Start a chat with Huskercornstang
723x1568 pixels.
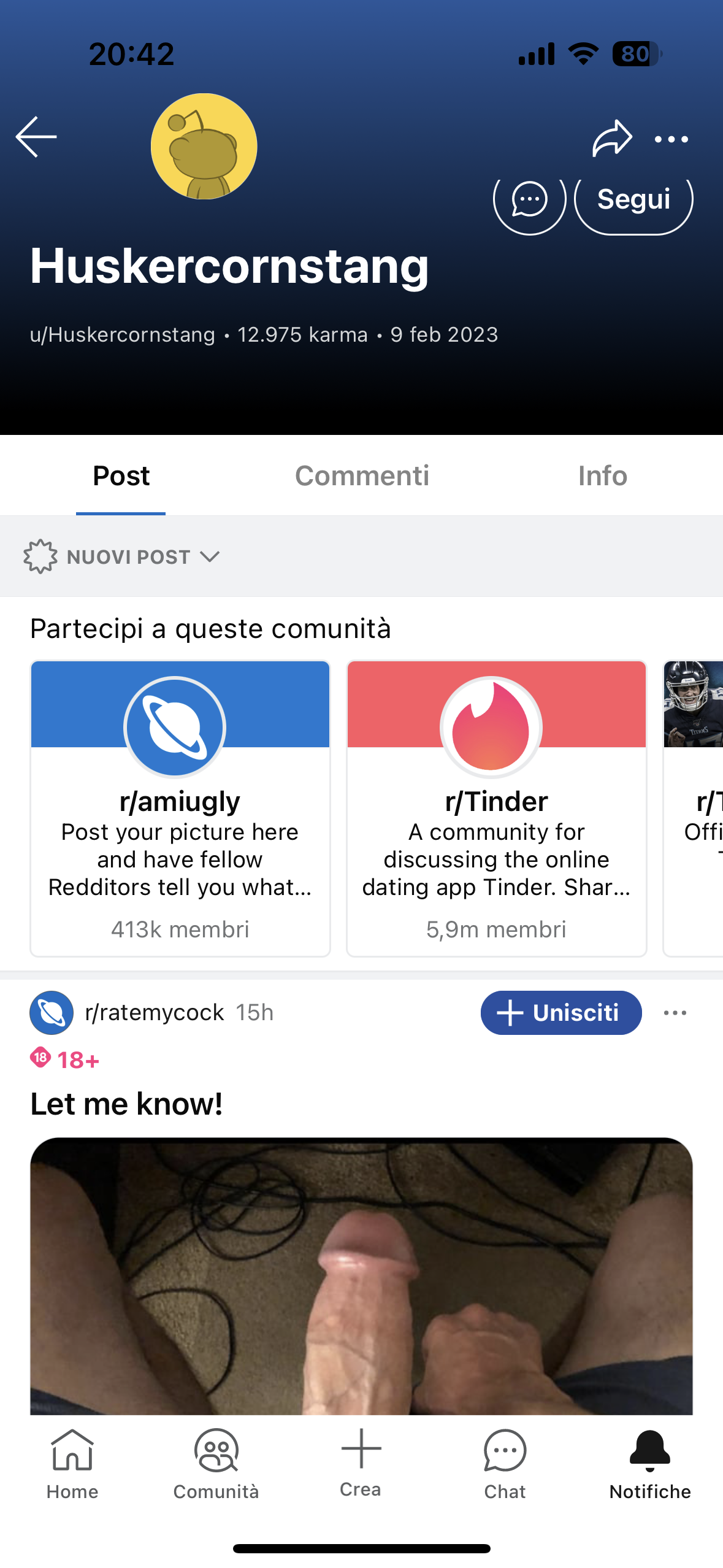529,199
